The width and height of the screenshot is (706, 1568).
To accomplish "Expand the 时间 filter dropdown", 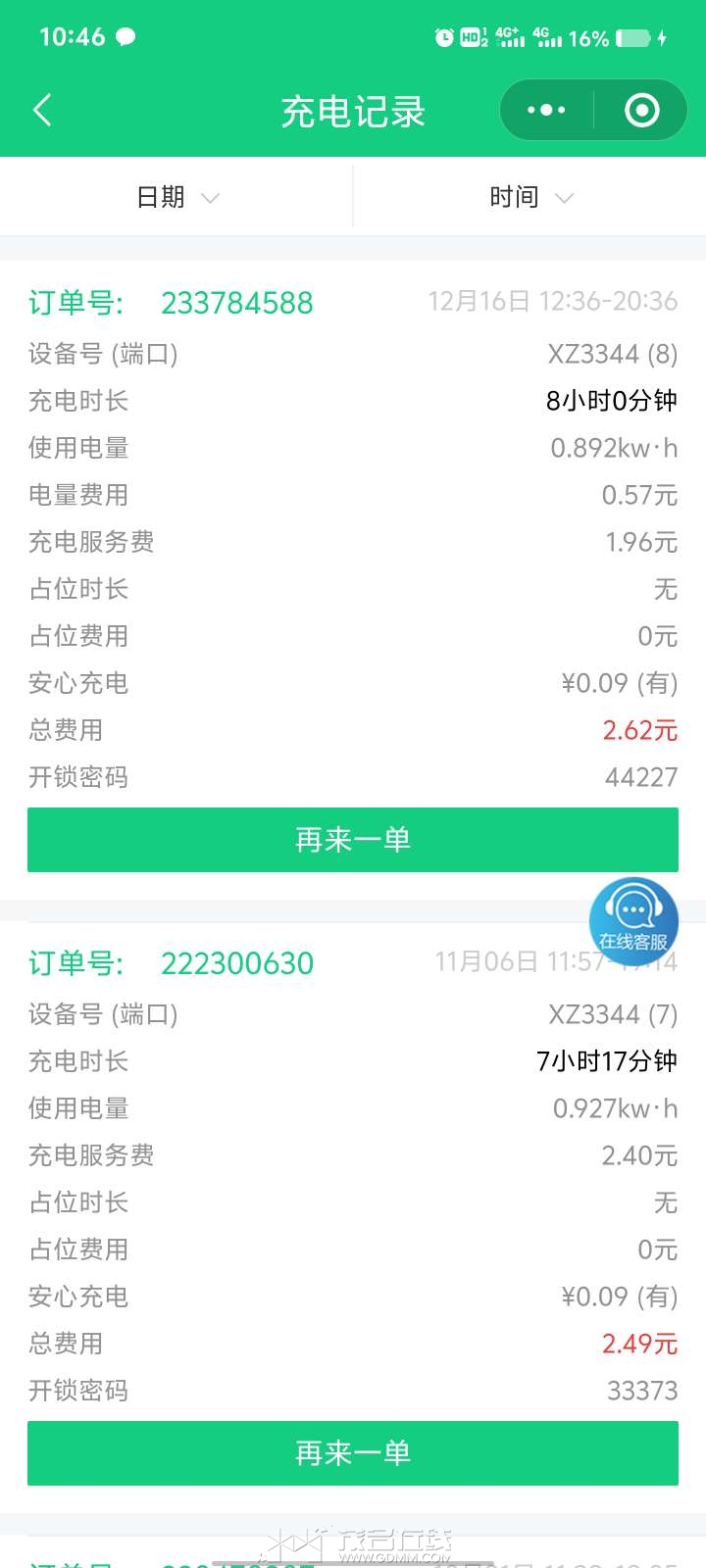I will pos(529,197).
